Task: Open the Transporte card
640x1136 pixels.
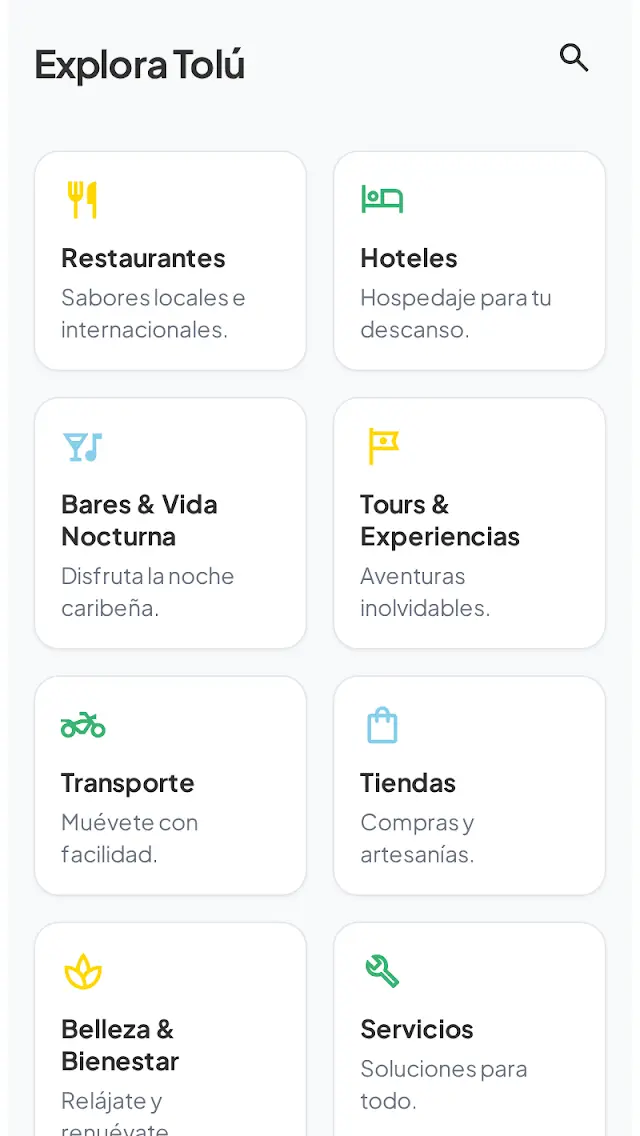Action: point(170,785)
